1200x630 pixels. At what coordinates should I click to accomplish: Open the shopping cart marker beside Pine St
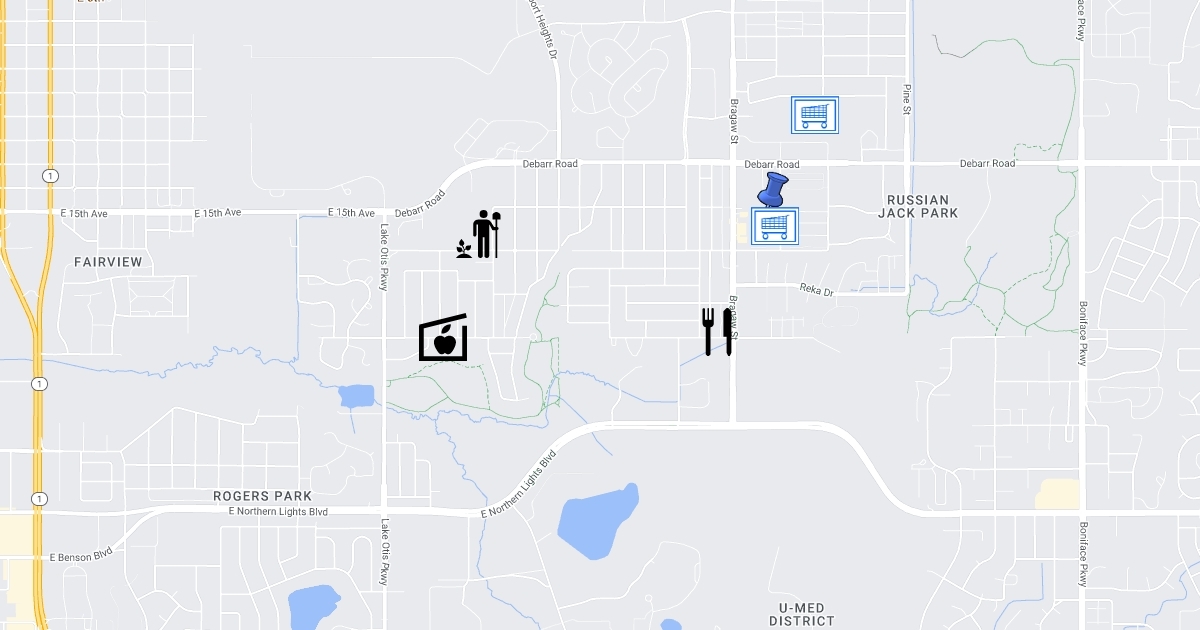coord(814,115)
